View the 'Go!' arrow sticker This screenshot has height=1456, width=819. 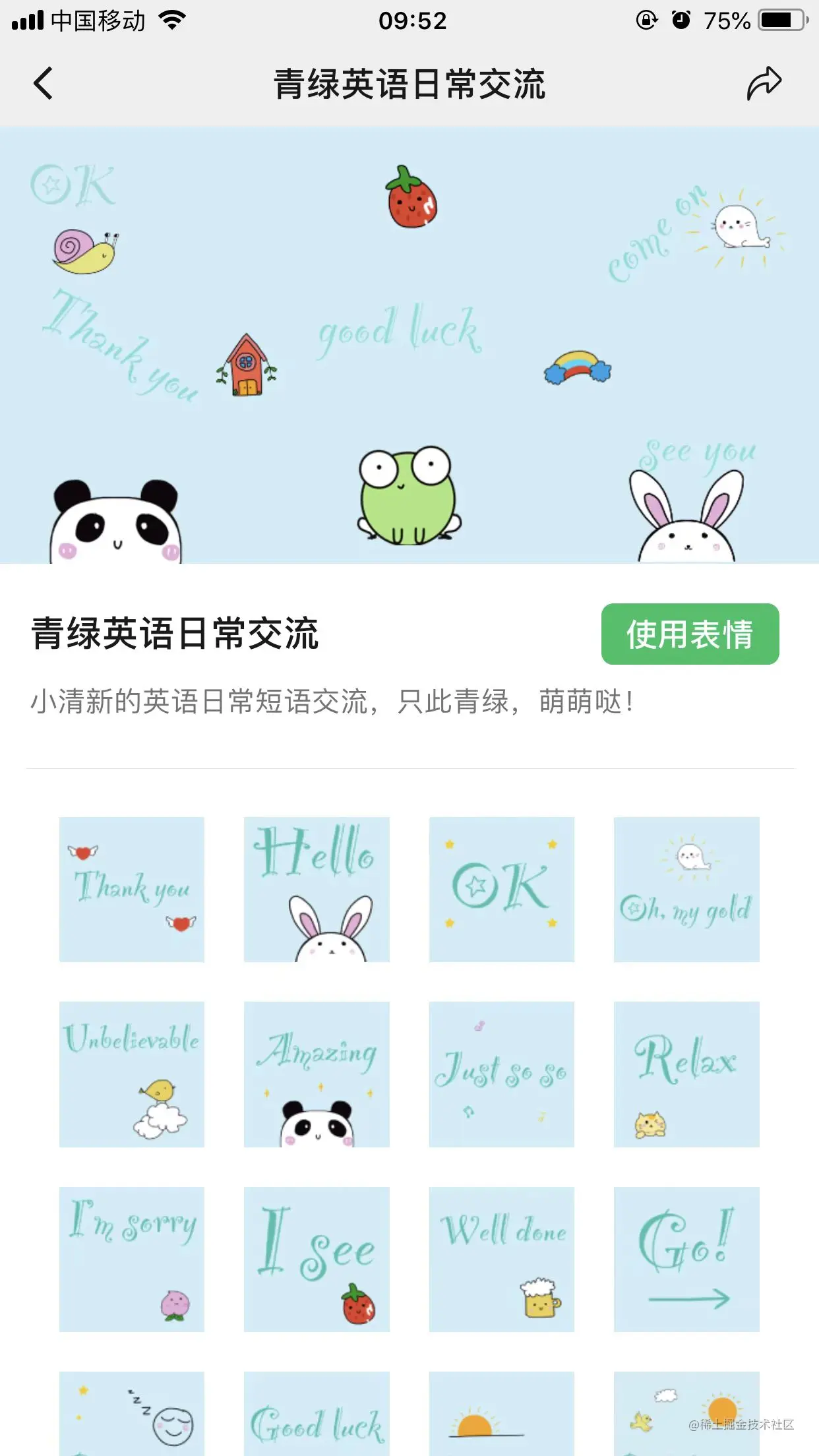pos(686,1259)
